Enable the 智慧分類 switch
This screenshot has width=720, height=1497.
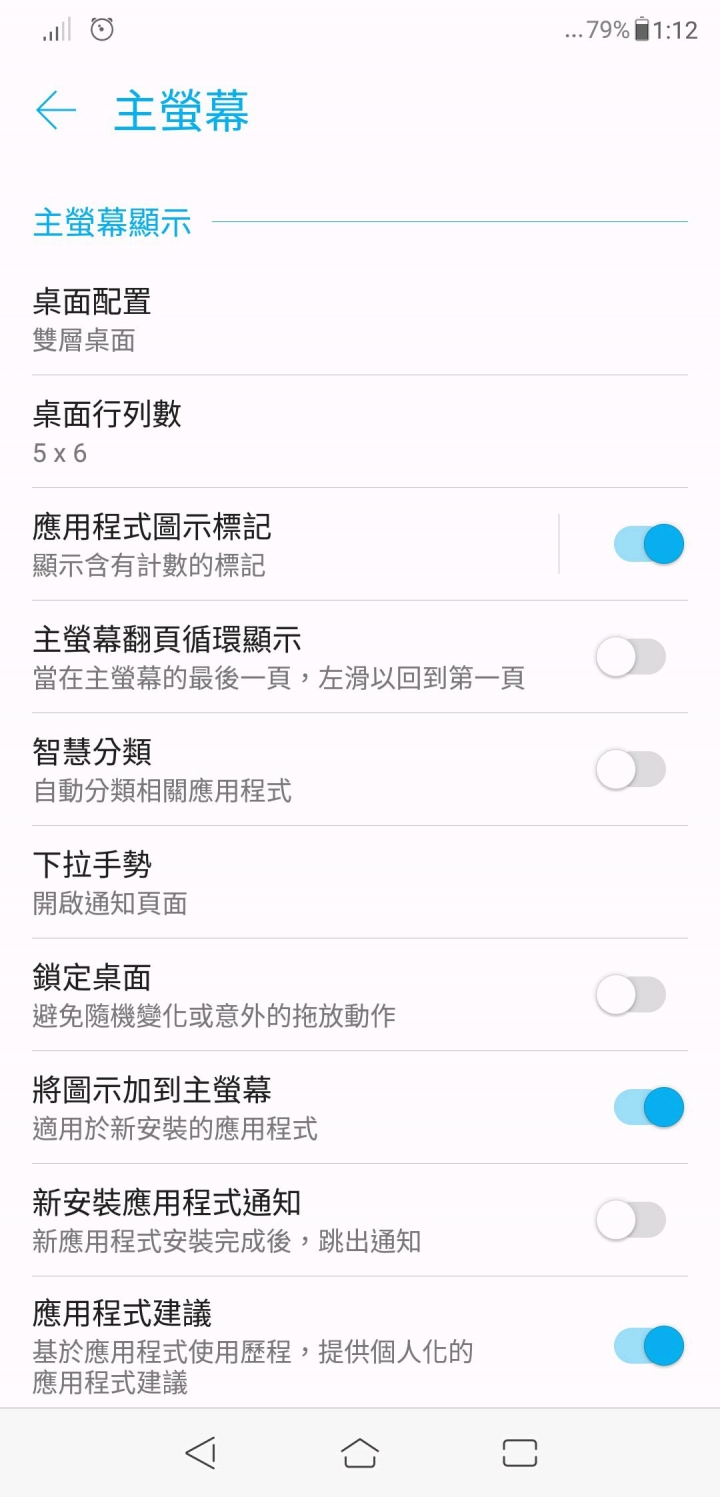coord(631,769)
